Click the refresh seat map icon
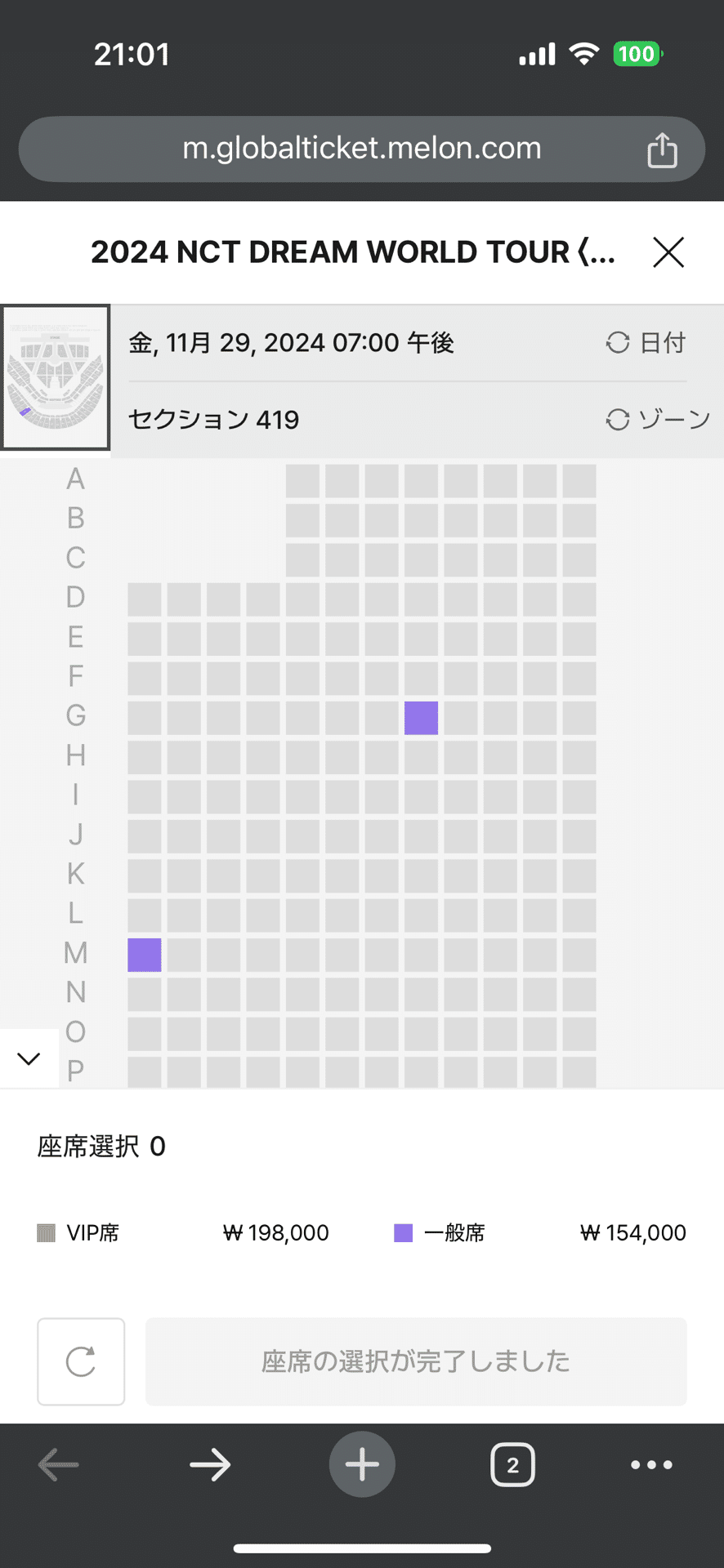Screen dimensions: 724x1568 [x=80, y=1361]
